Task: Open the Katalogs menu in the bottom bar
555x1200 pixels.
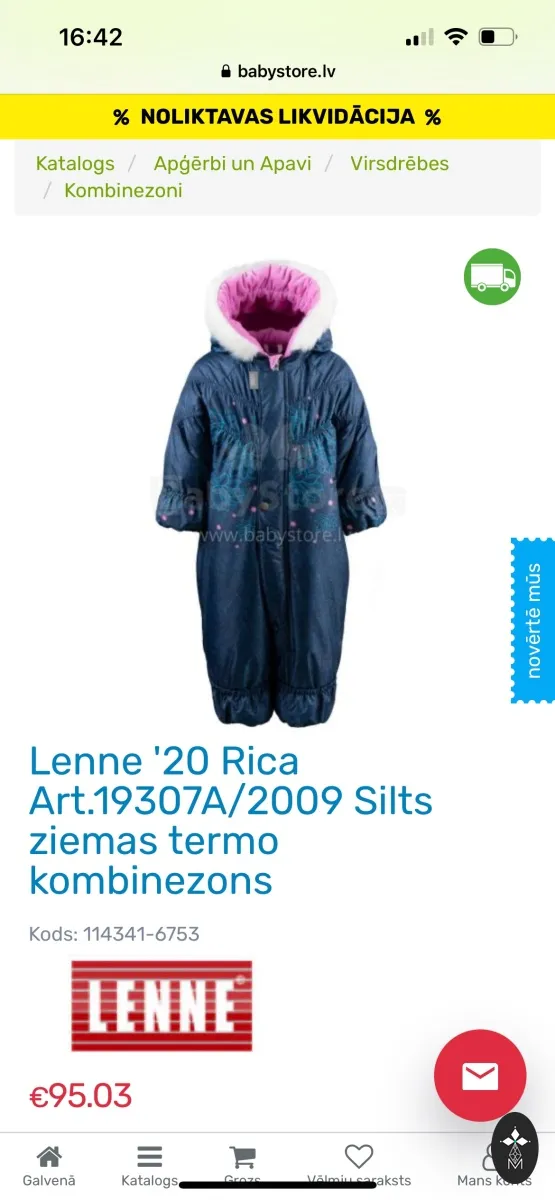Action: tap(149, 1166)
